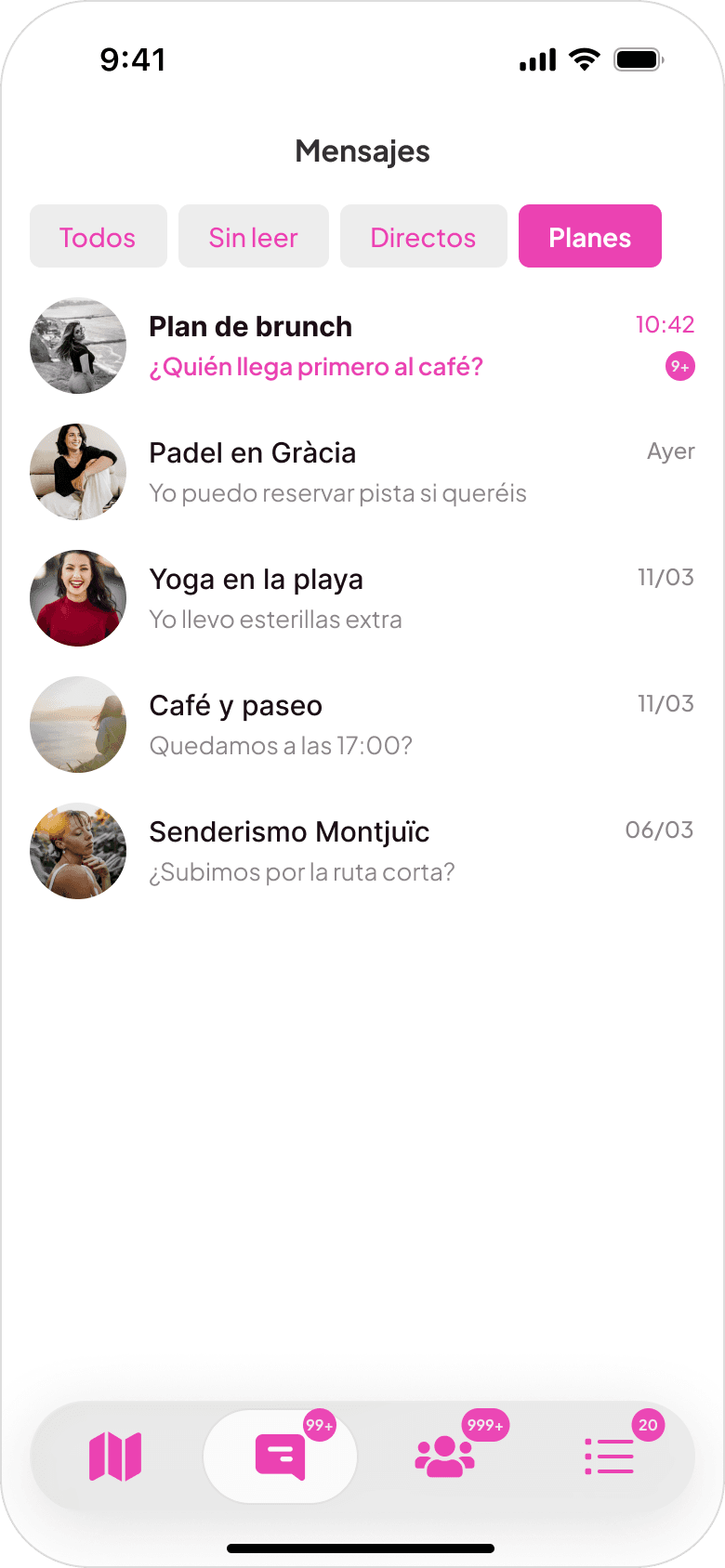The width and height of the screenshot is (725, 1568).
Task: Tap the Mensajes screen title
Action: coord(362,150)
